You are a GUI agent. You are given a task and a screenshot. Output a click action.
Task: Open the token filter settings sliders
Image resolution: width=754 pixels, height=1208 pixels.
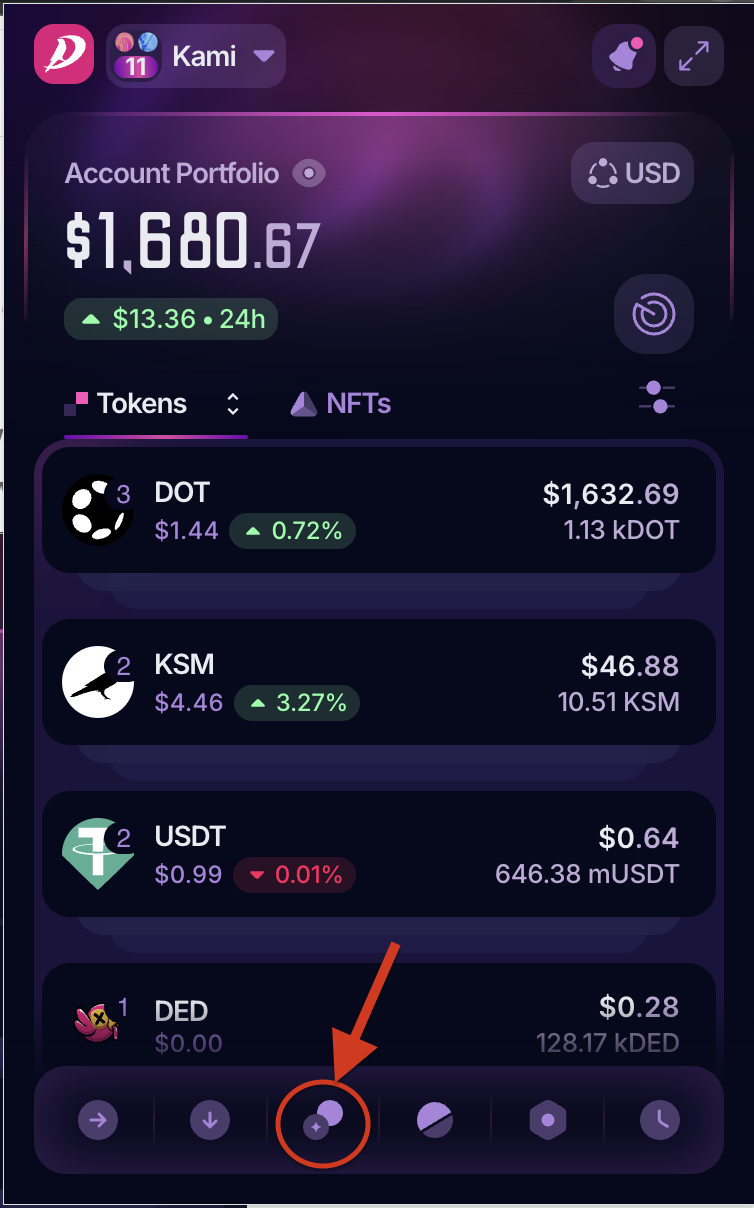657,398
